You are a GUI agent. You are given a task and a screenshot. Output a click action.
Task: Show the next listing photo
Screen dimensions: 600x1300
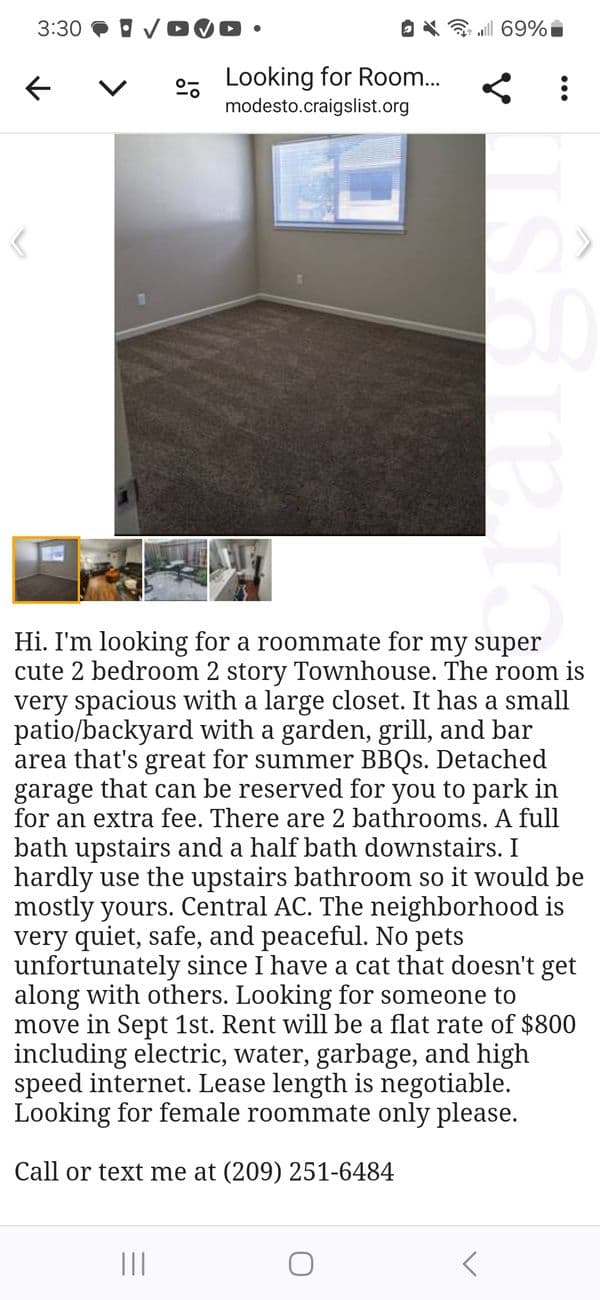584,241
